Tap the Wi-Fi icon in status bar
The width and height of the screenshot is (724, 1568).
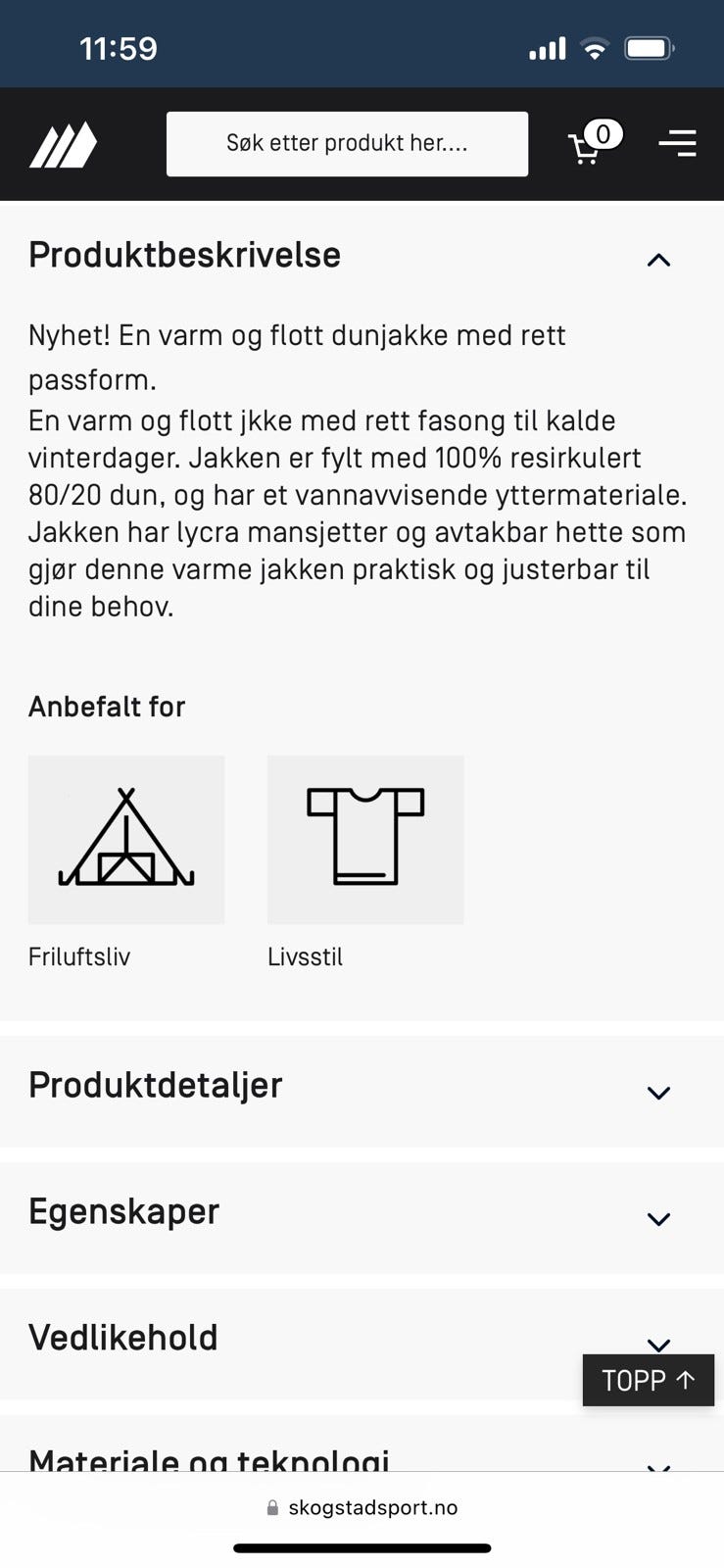pos(593,46)
